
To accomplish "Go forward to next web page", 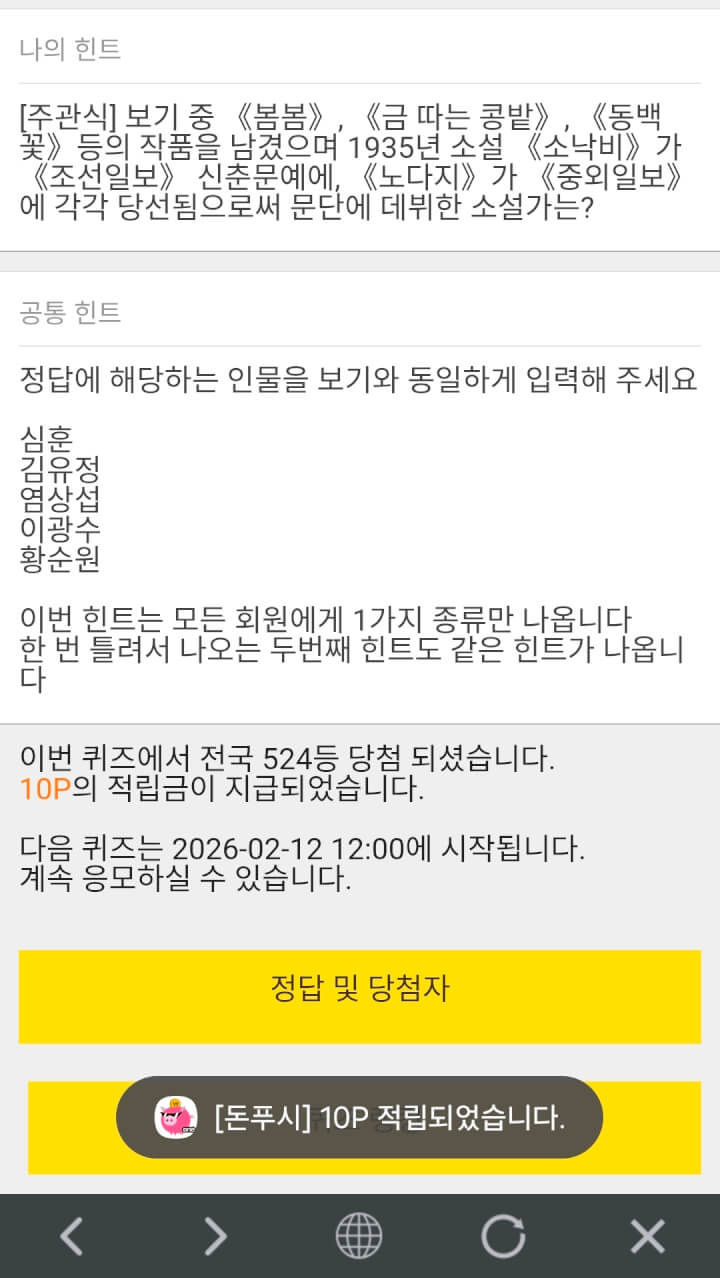I will [x=215, y=1236].
